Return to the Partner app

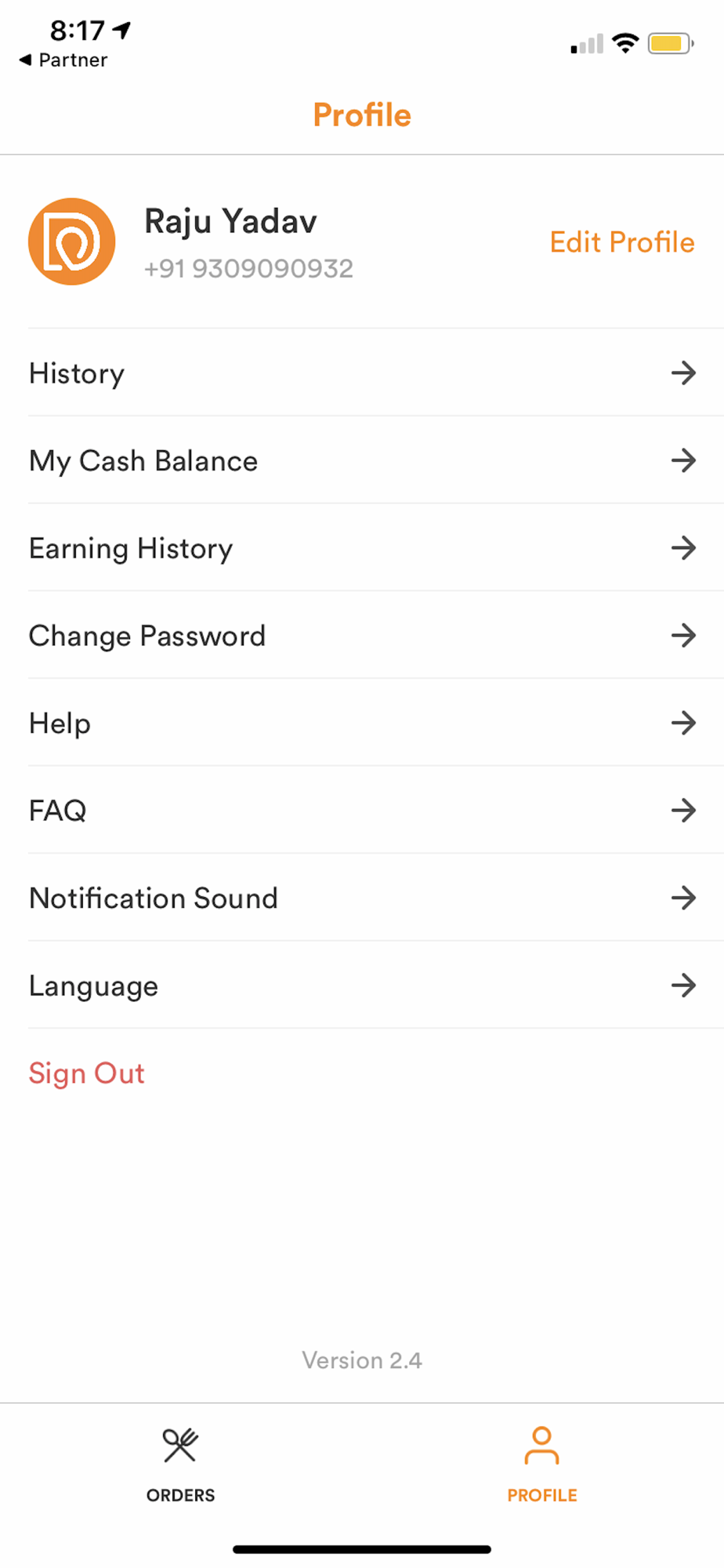coord(63,60)
